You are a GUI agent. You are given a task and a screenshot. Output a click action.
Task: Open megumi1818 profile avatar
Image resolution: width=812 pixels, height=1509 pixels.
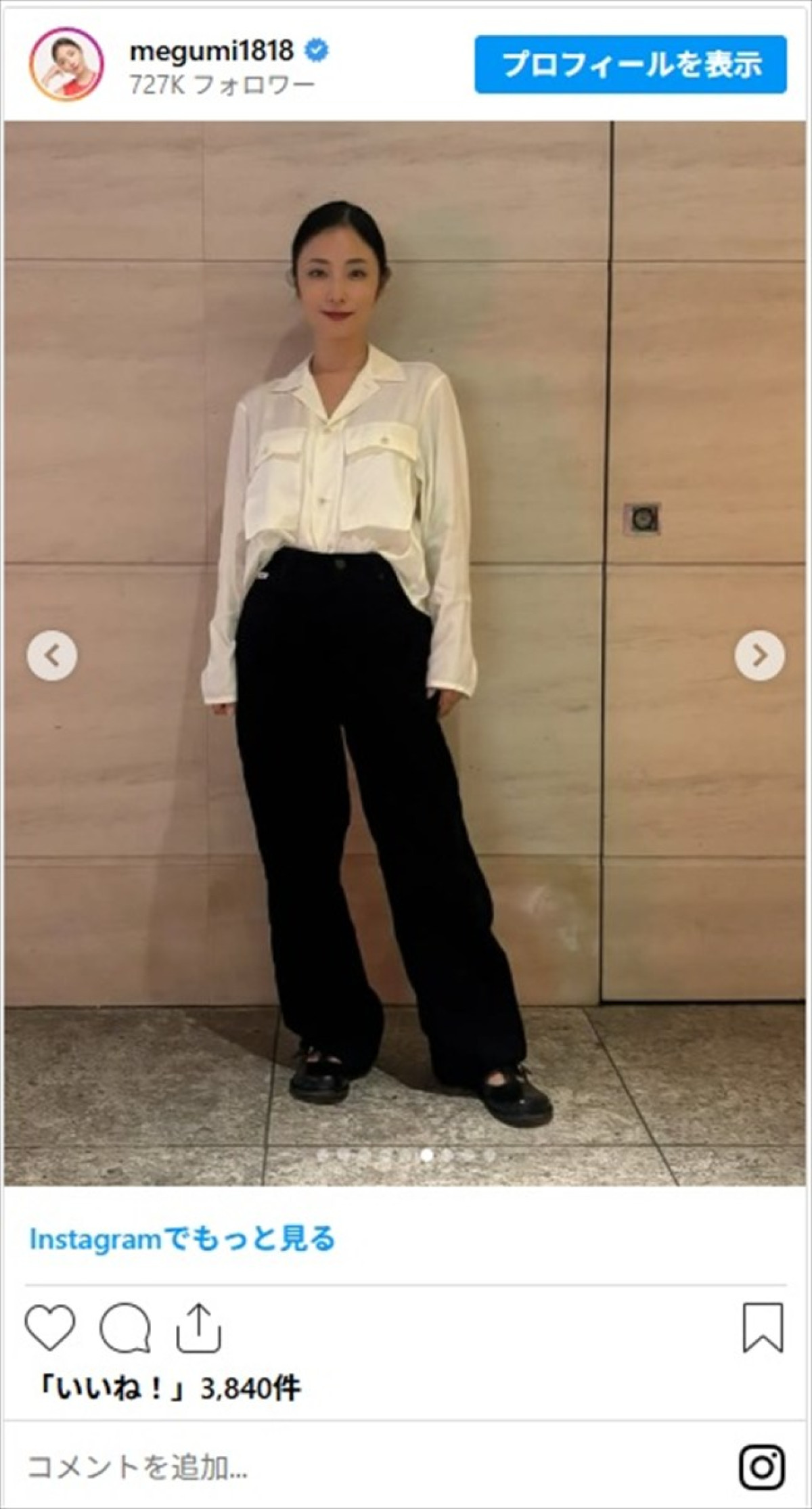pyautogui.click(x=66, y=65)
